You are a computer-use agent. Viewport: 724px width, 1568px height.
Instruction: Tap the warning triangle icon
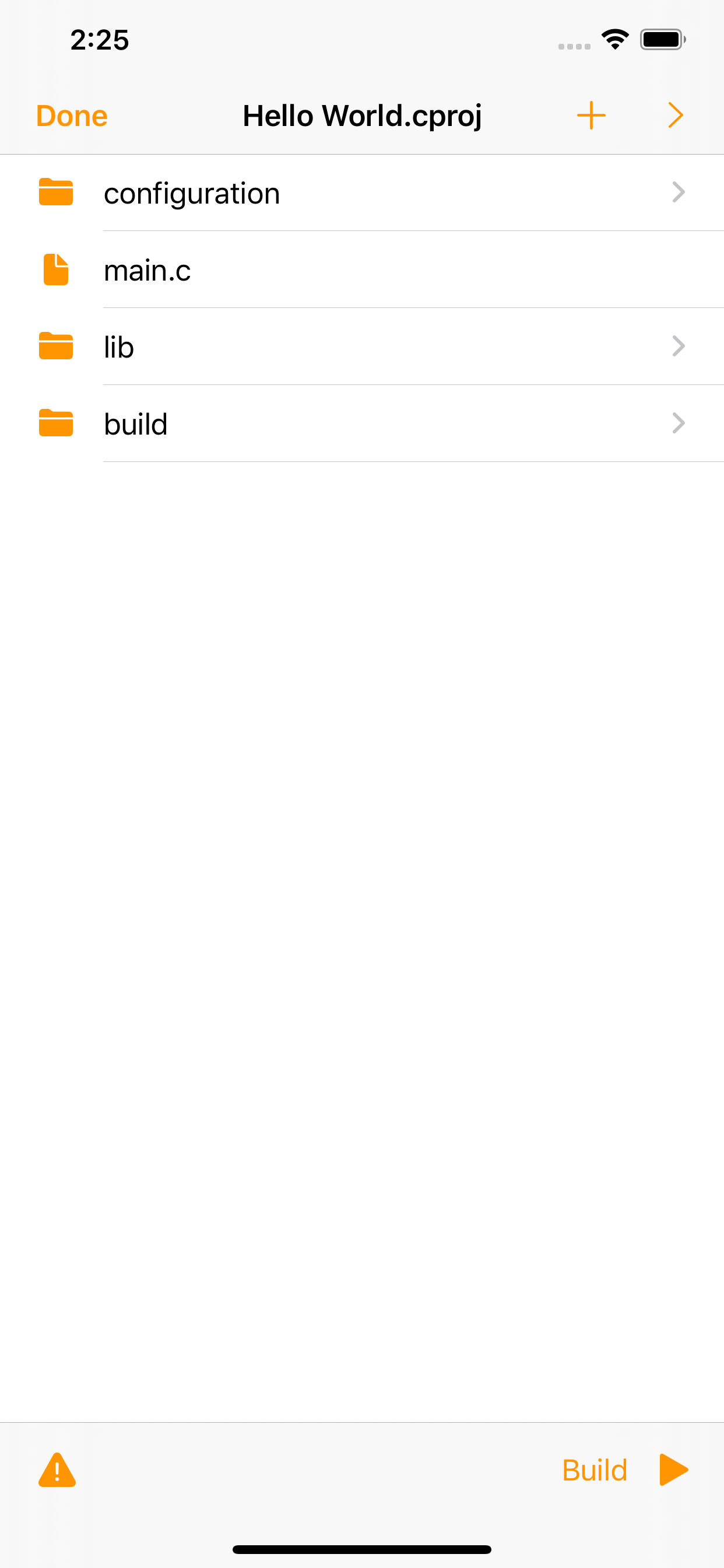coord(56,1469)
